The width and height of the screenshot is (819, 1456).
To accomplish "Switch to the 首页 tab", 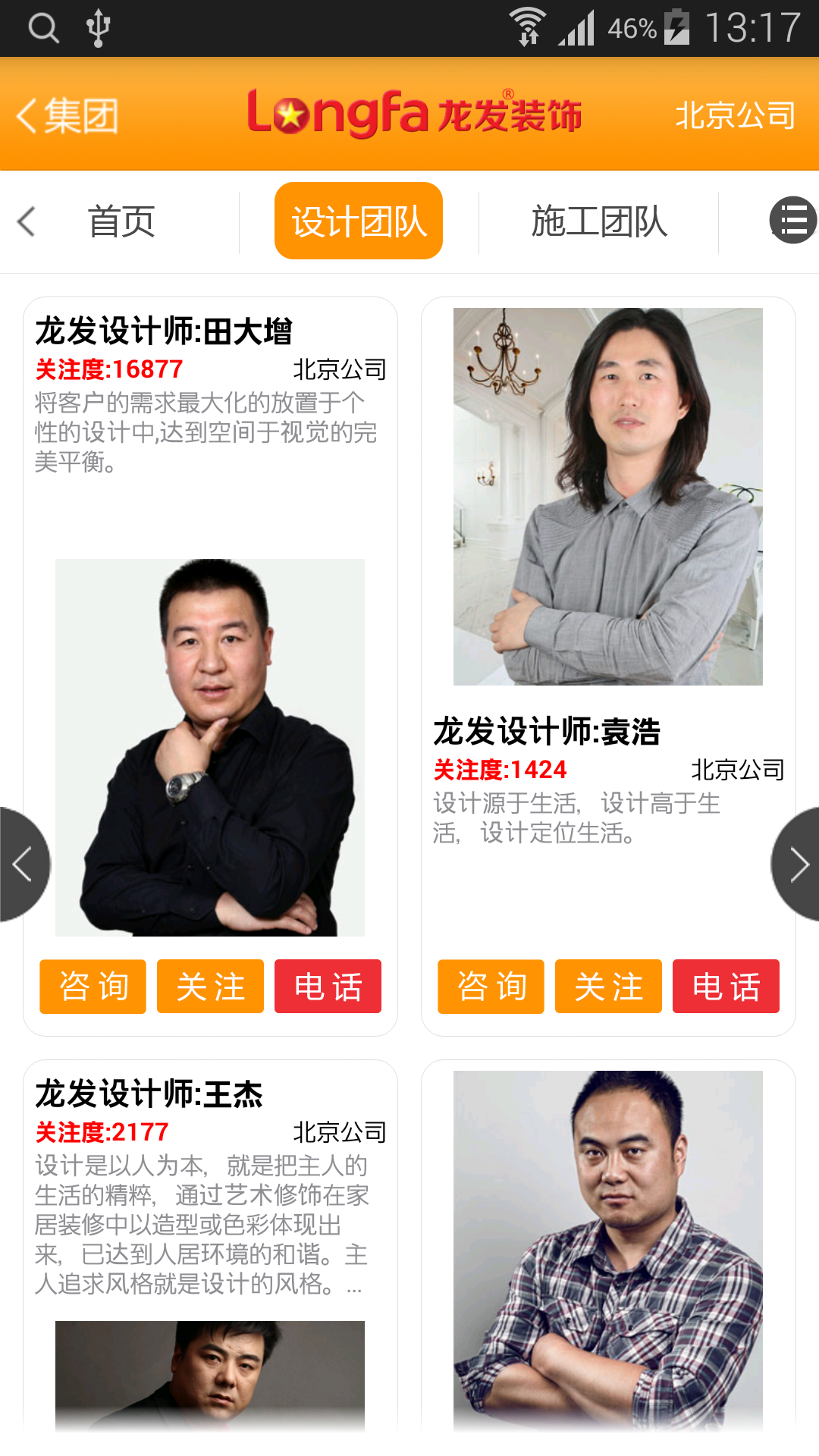I will [x=121, y=221].
